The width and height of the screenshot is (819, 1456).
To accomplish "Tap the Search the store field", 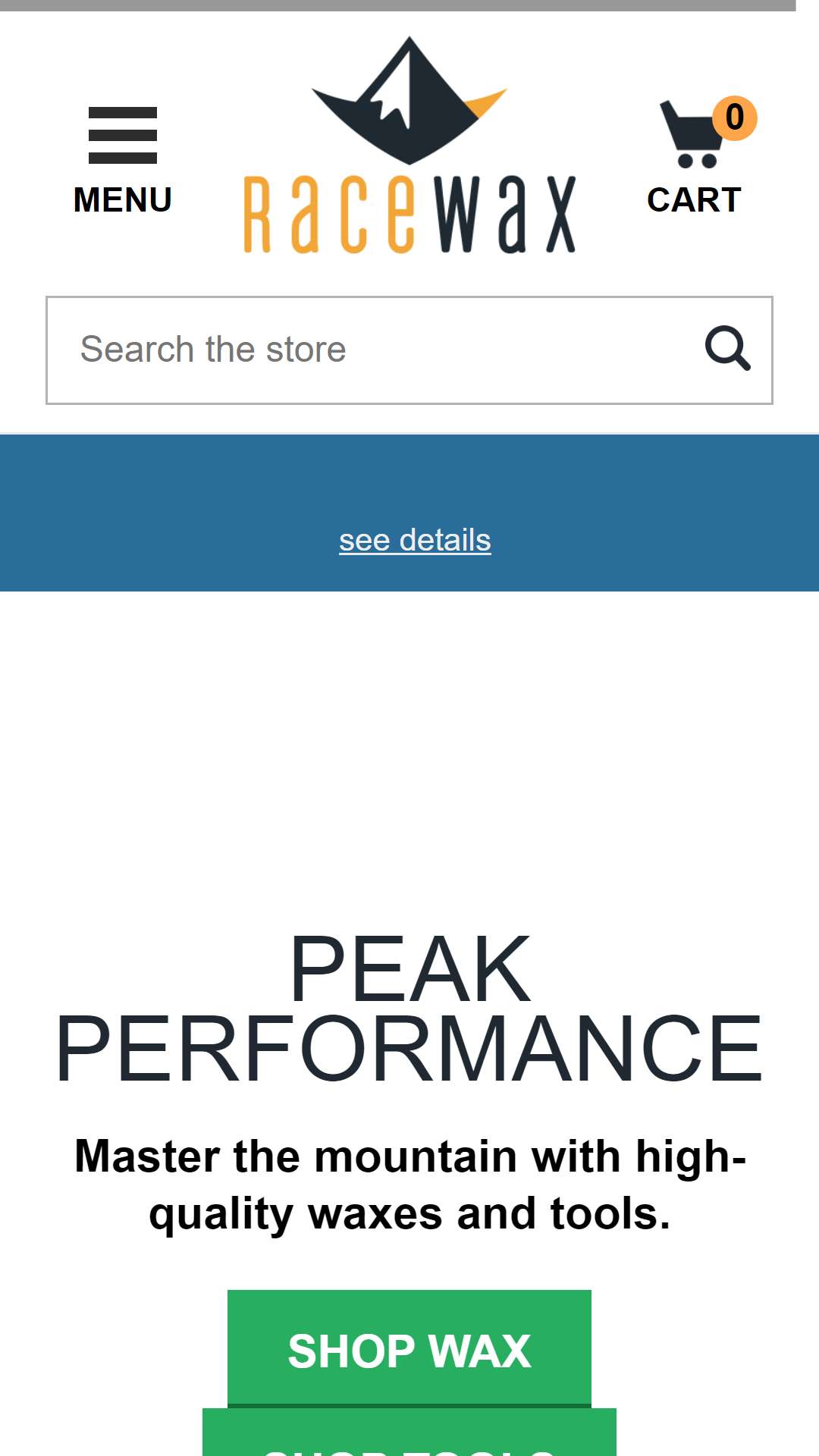I will point(372,350).
